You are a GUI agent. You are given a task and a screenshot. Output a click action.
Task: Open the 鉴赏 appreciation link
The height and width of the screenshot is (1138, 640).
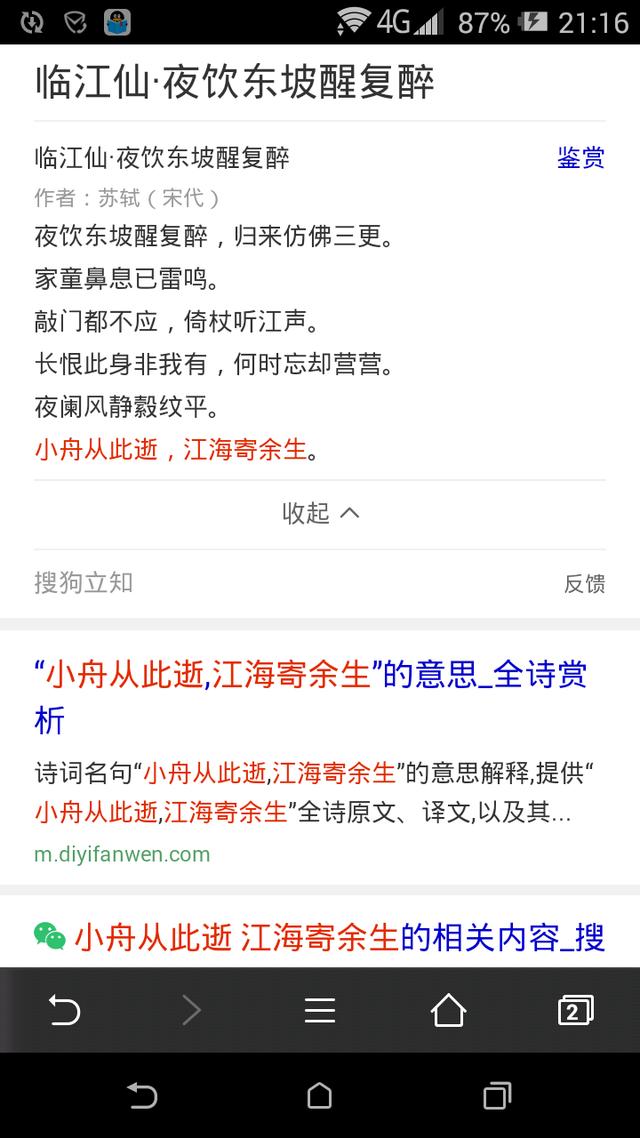click(580, 157)
